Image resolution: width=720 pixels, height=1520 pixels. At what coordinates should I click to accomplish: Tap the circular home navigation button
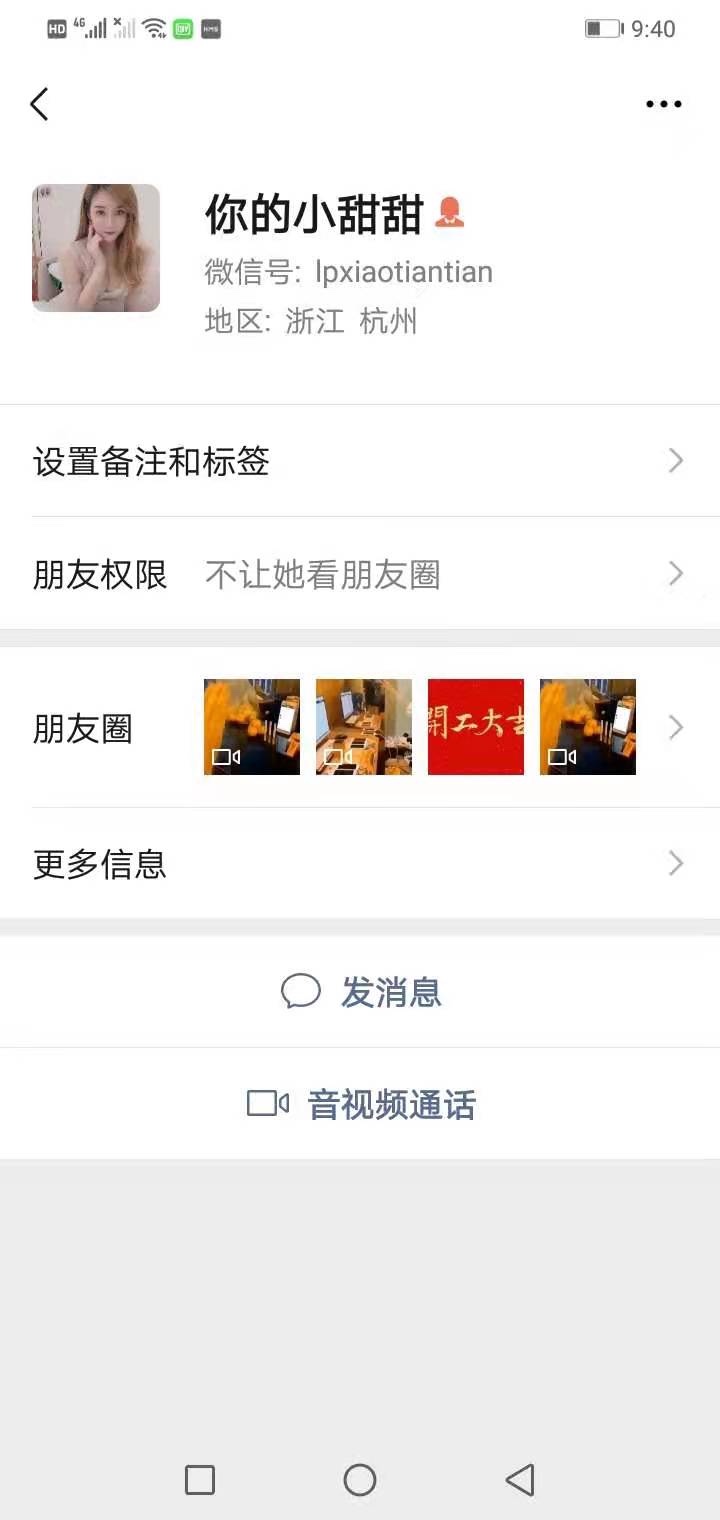pos(360,1480)
